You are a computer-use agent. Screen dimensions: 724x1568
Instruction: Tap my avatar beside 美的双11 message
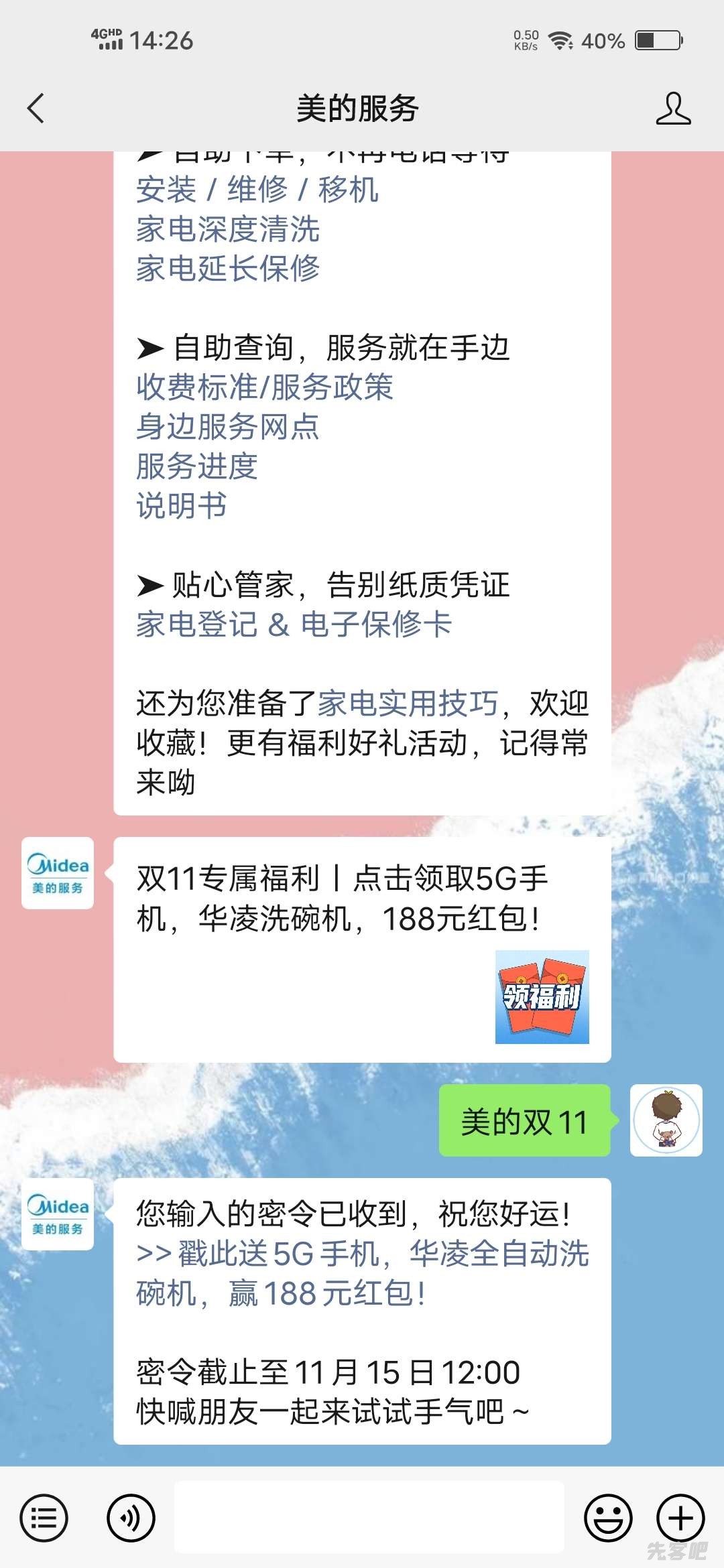pos(666,1120)
